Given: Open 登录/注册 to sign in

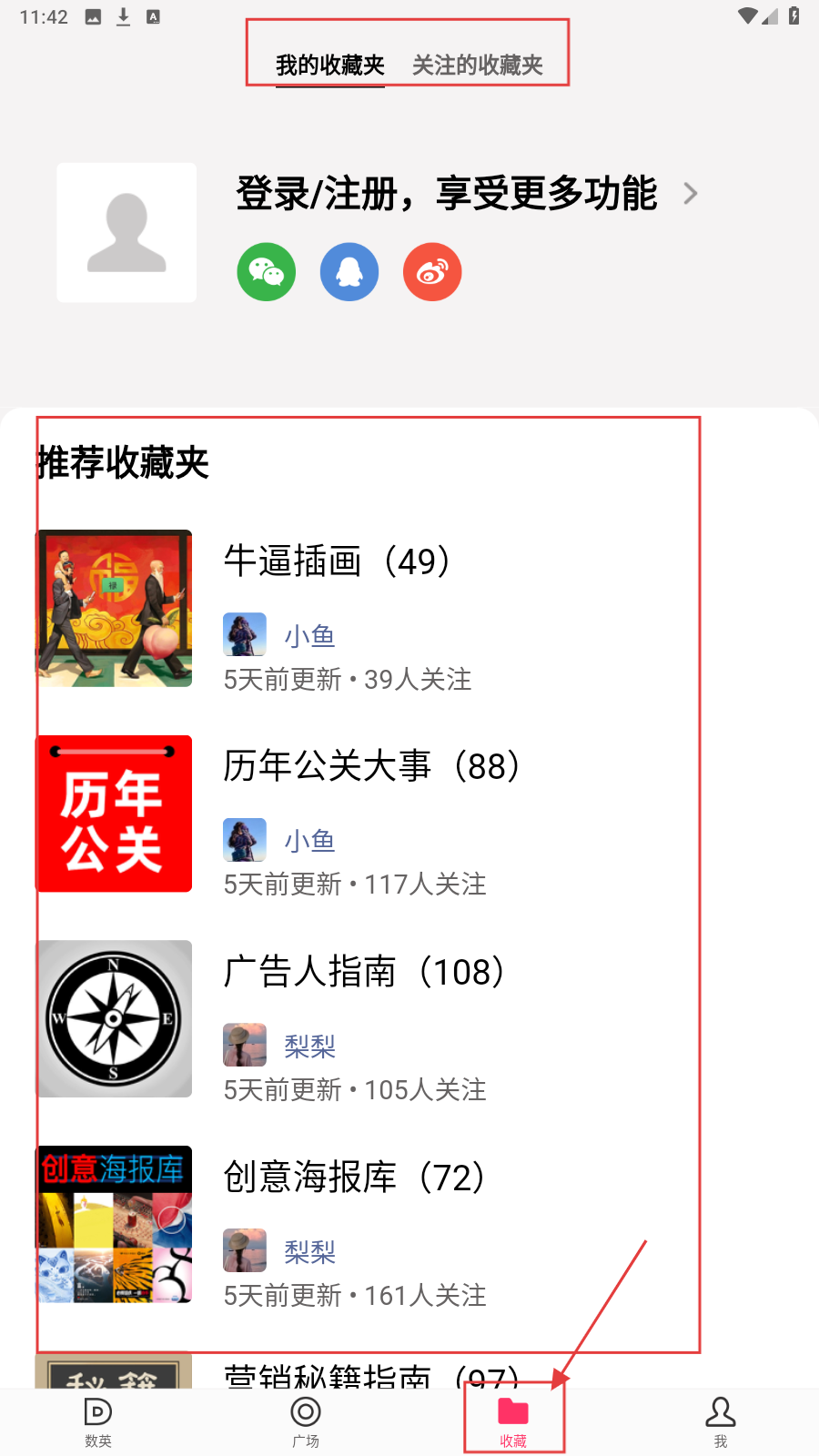Looking at the screenshot, I should pos(446,194).
